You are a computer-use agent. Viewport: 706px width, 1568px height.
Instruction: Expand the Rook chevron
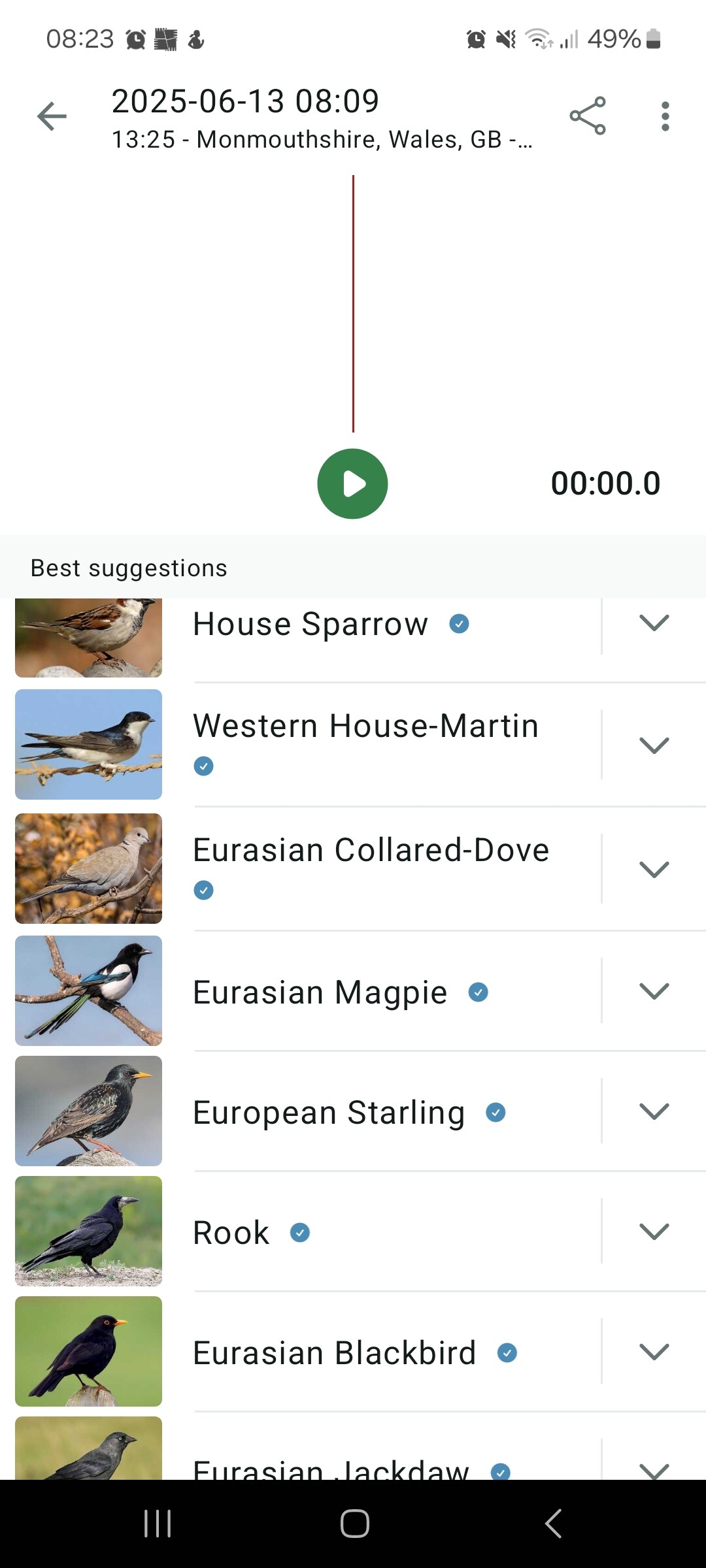point(654,1232)
